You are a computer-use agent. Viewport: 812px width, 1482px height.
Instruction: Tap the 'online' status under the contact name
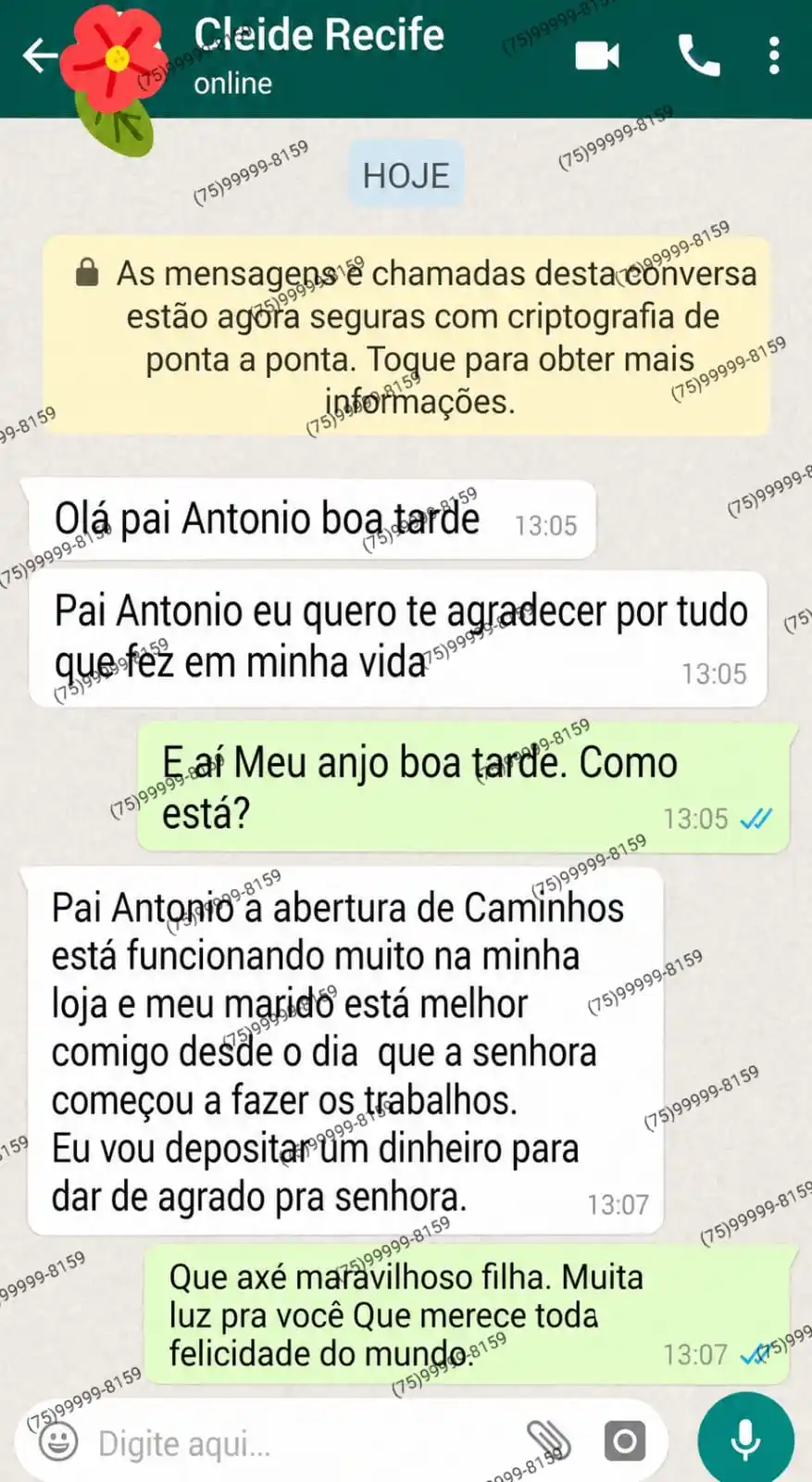point(231,83)
